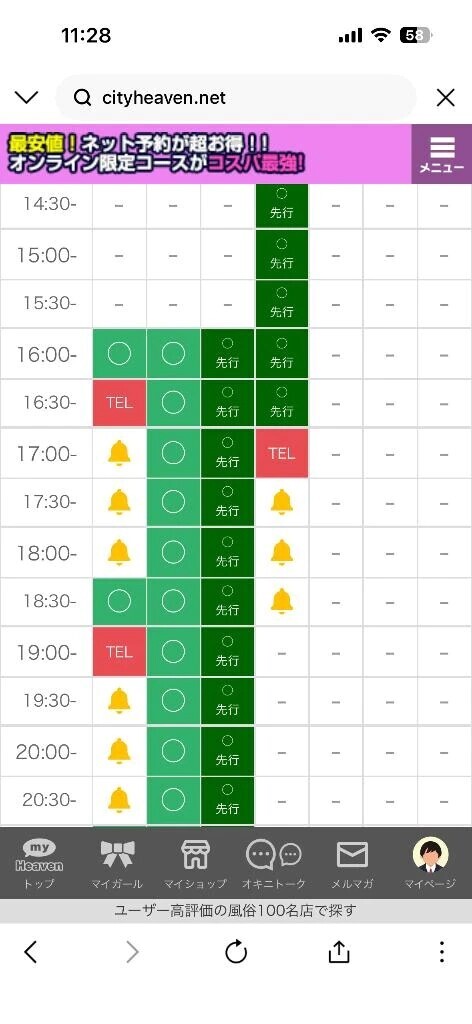Screen dimensions: 472x1024
Task: Tap the cityheaven.net address bar
Action: coord(236,98)
